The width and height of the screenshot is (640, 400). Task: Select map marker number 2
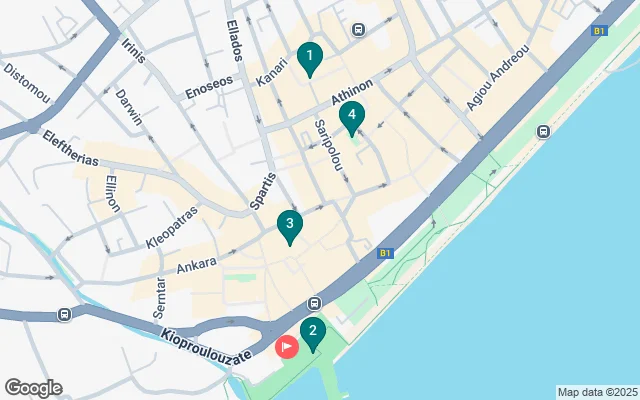point(312,332)
